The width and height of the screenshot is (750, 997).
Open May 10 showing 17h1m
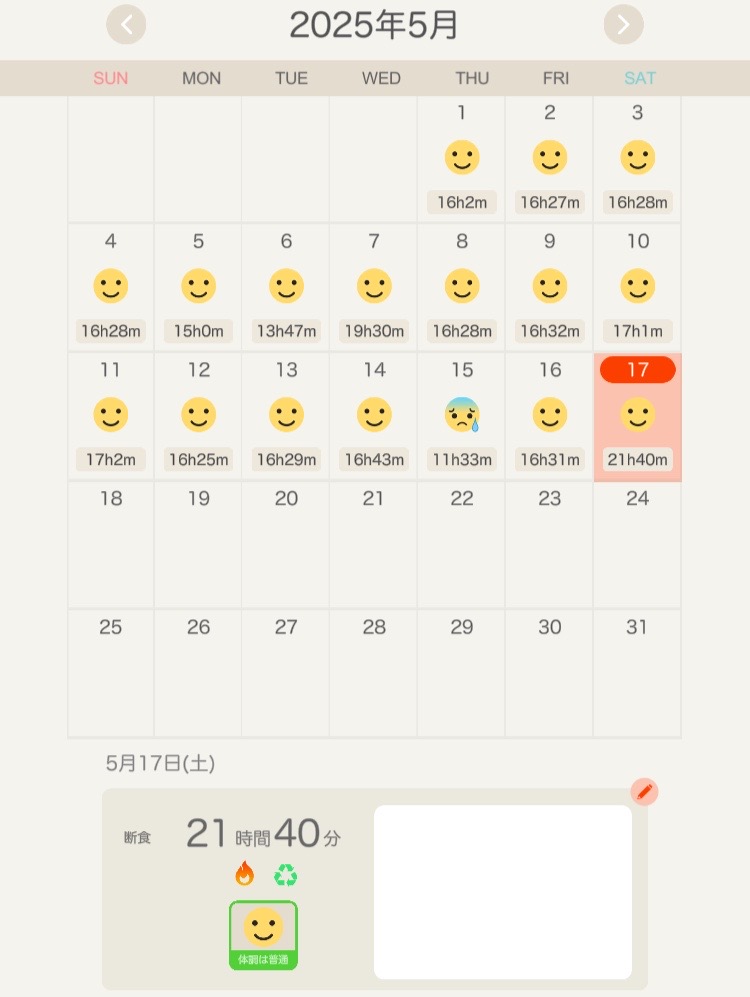(637, 288)
